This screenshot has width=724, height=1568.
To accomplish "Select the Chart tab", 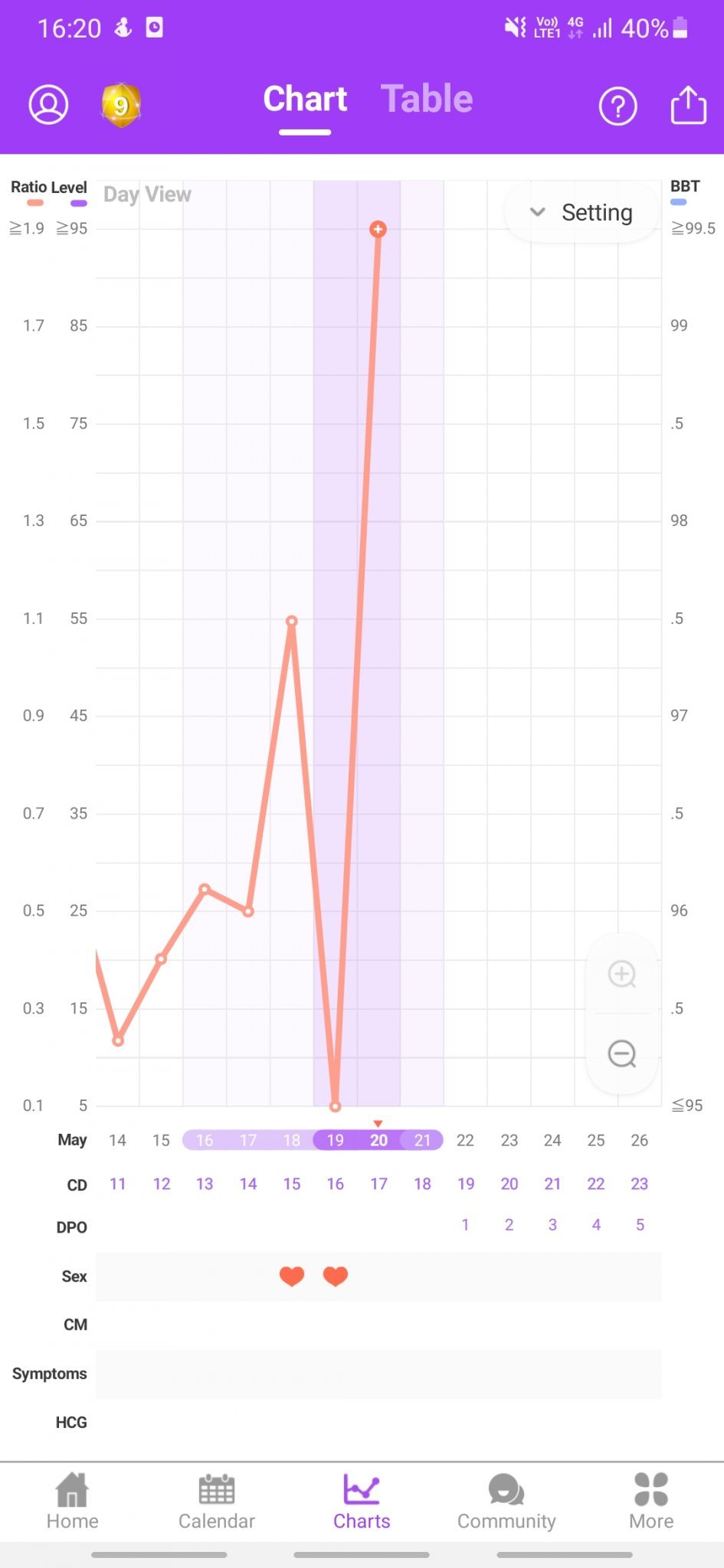I will coord(305,100).
